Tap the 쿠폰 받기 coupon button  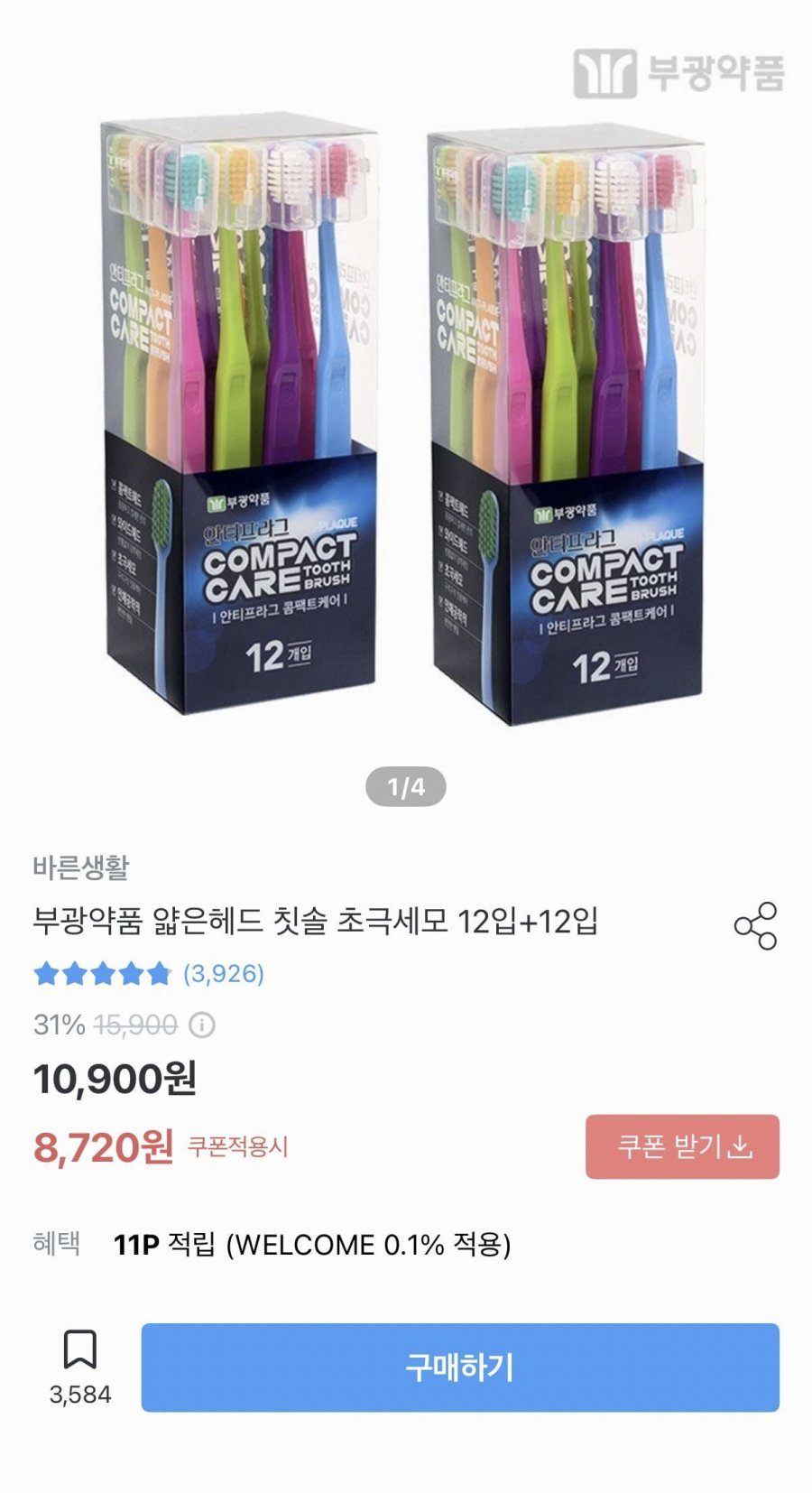[x=682, y=1146]
